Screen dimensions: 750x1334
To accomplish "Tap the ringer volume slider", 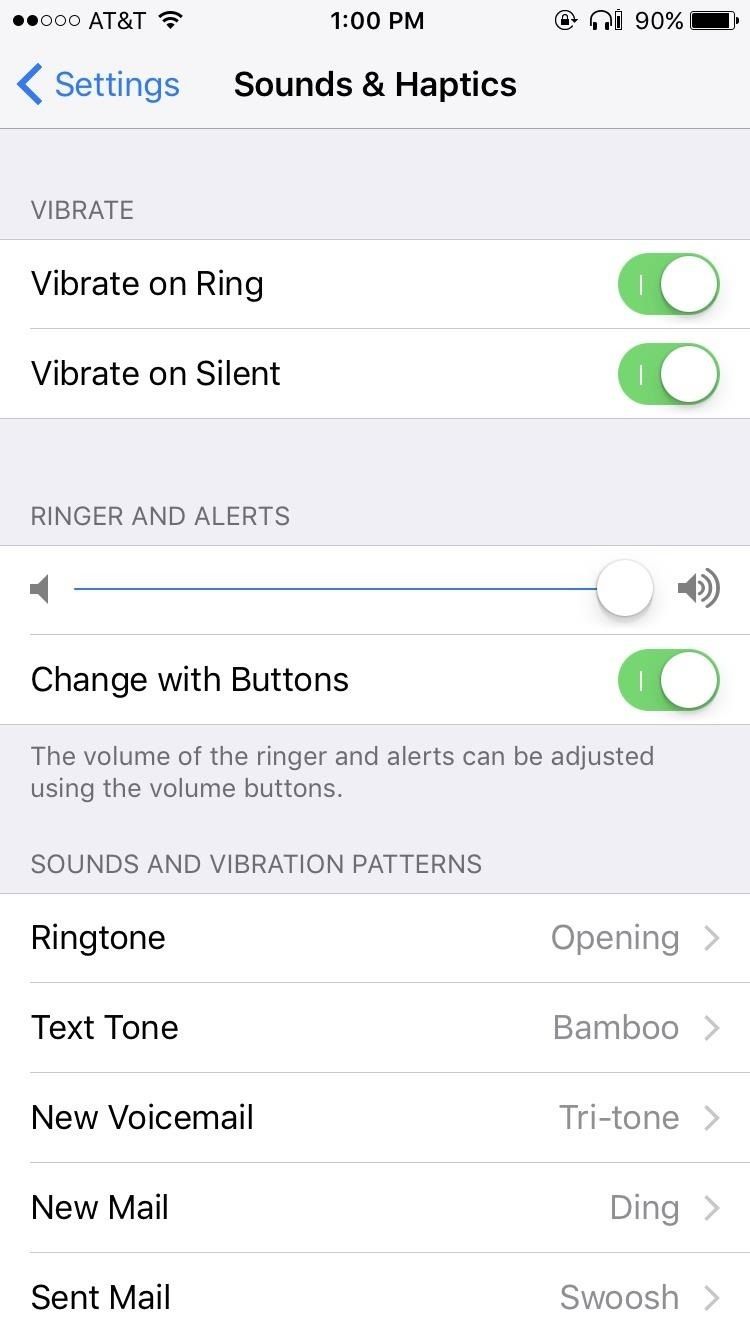I will click(x=624, y=589).
